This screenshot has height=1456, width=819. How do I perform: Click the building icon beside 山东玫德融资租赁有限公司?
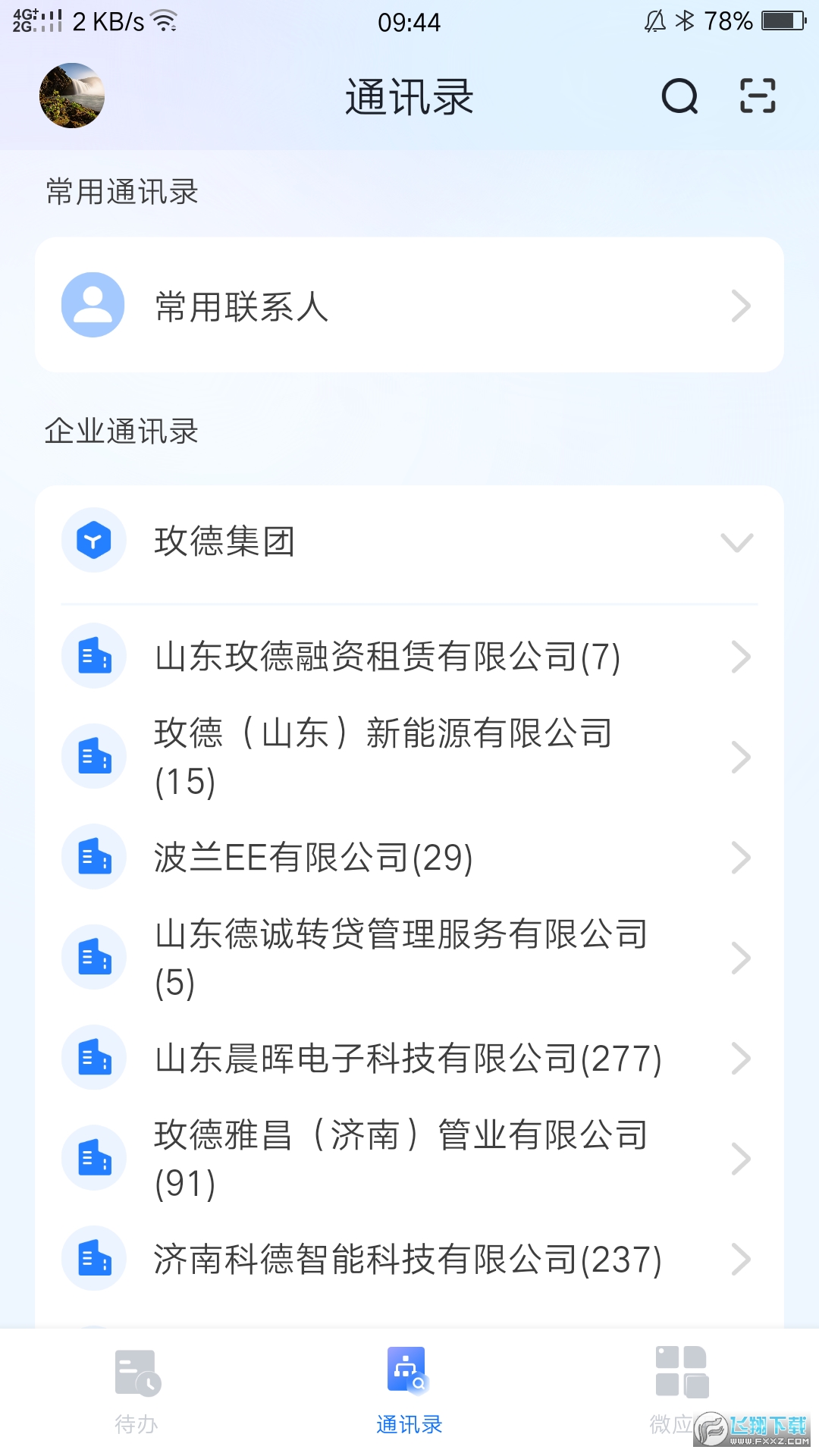94,657
